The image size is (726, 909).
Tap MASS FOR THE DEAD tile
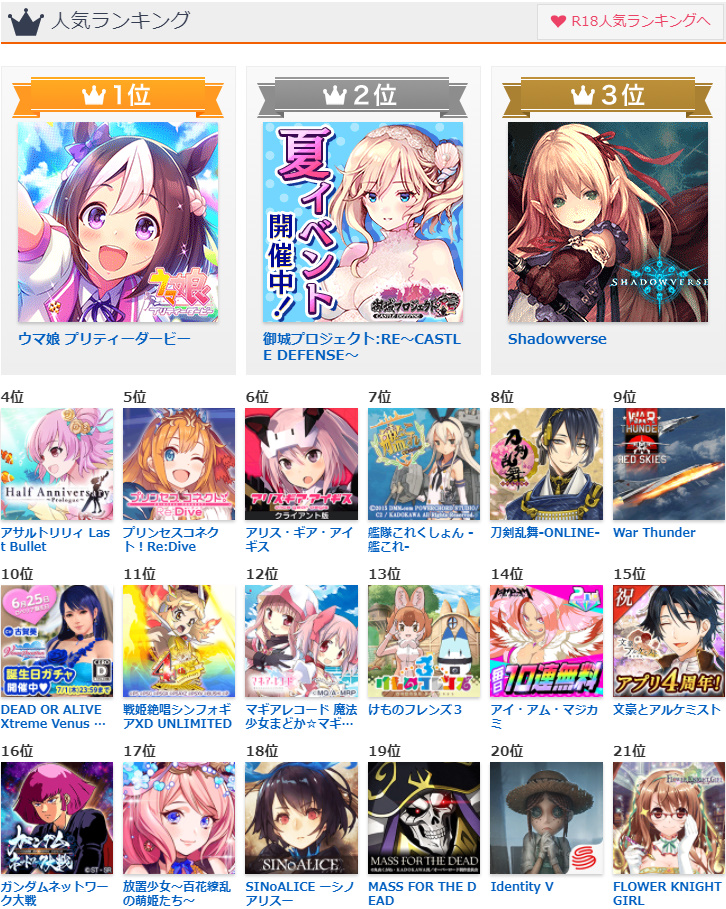click(x=424, y=818)
